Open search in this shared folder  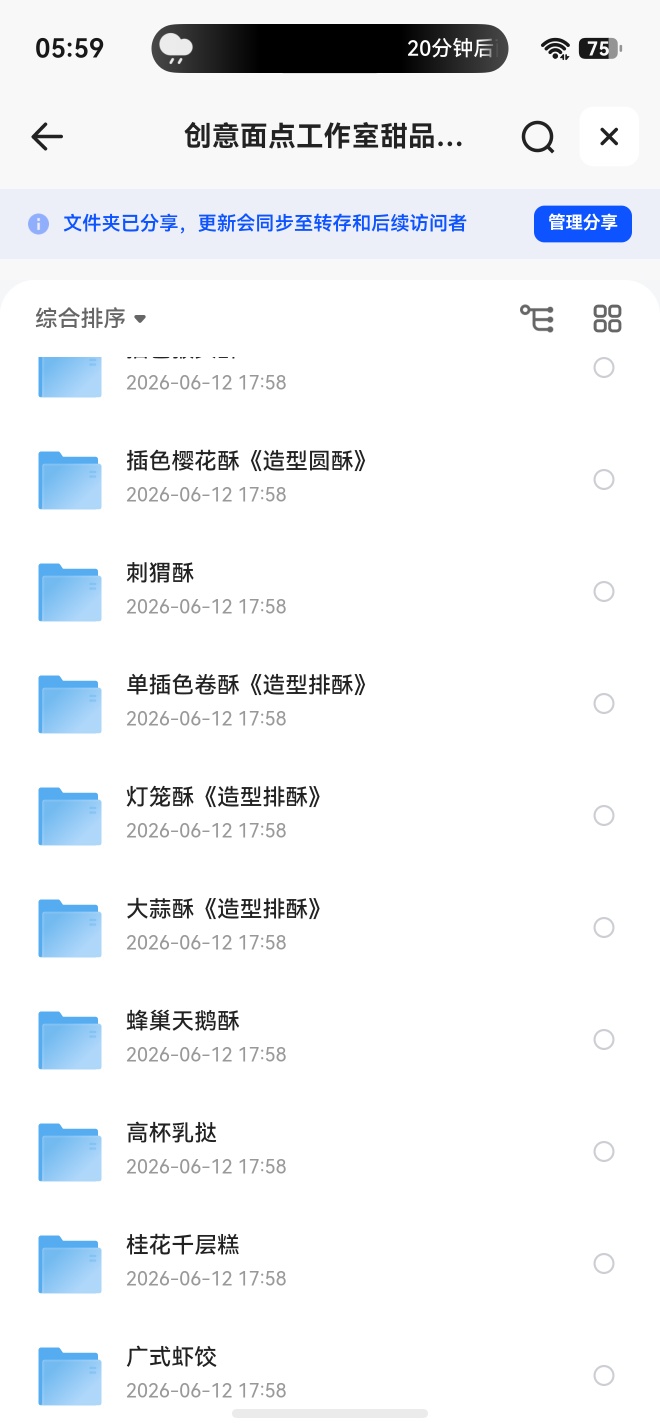(538, 137)
